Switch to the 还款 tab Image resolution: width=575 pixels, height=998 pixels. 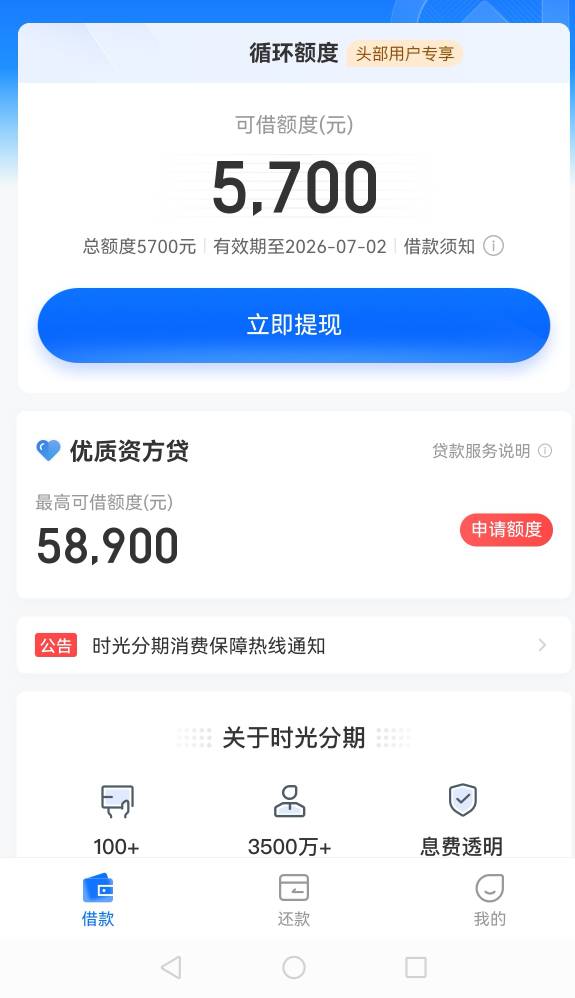pyautogui.click(x=294, y=899)
